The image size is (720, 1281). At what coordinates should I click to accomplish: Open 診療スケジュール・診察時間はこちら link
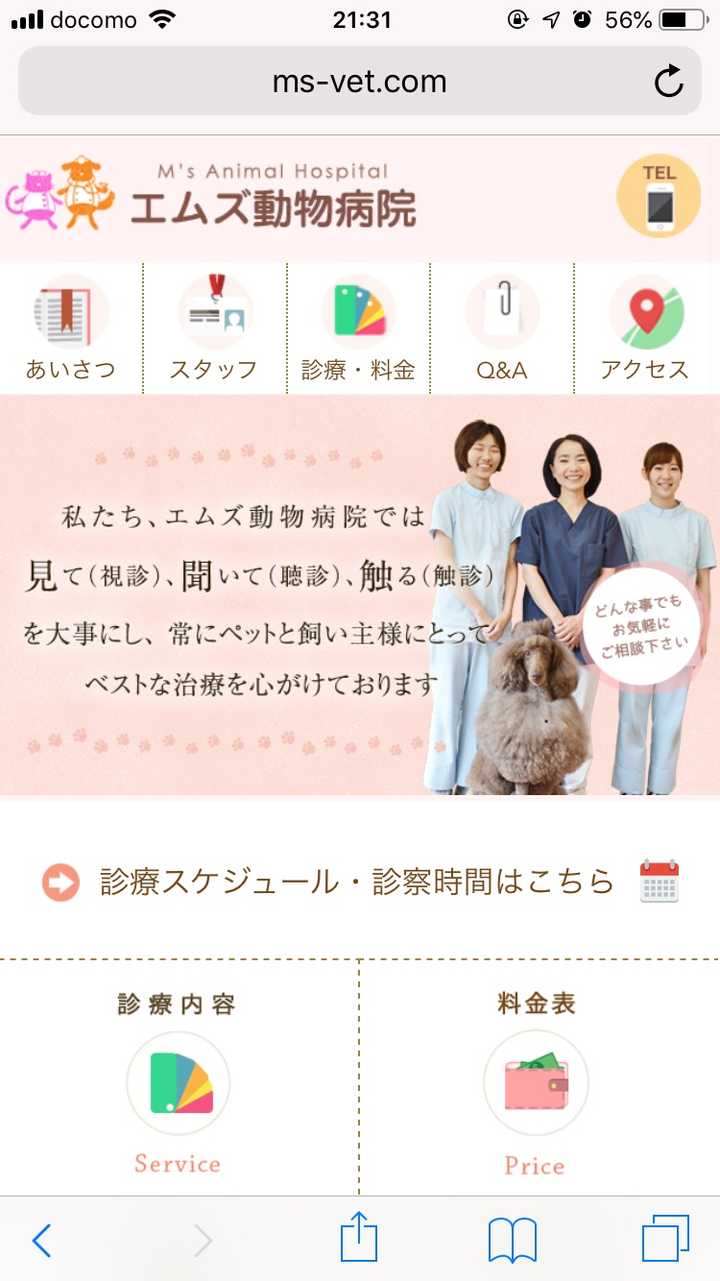358,881
